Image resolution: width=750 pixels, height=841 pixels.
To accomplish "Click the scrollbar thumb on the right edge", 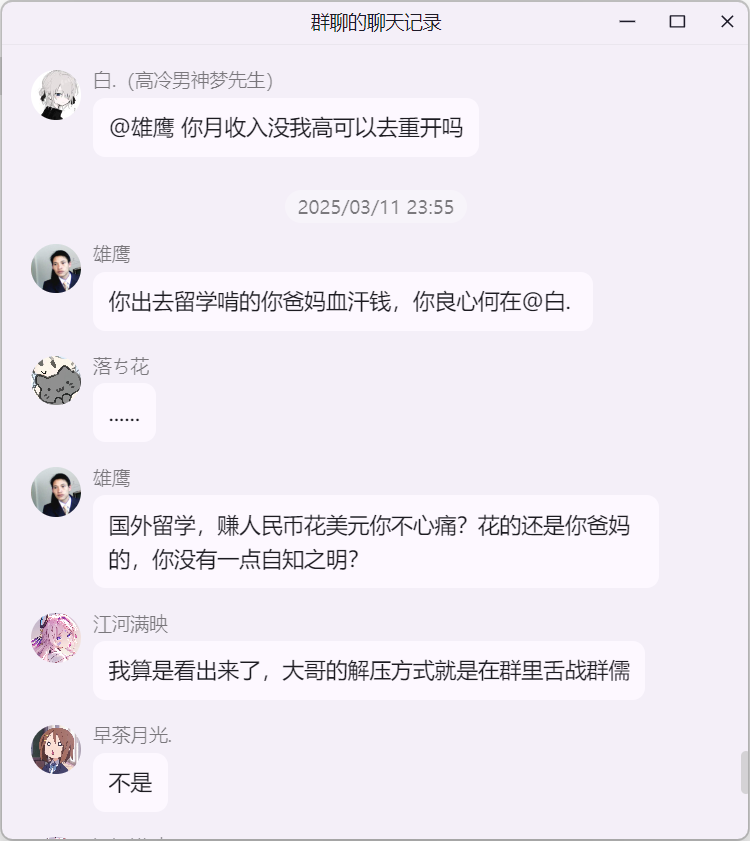I will coord(744,772).
